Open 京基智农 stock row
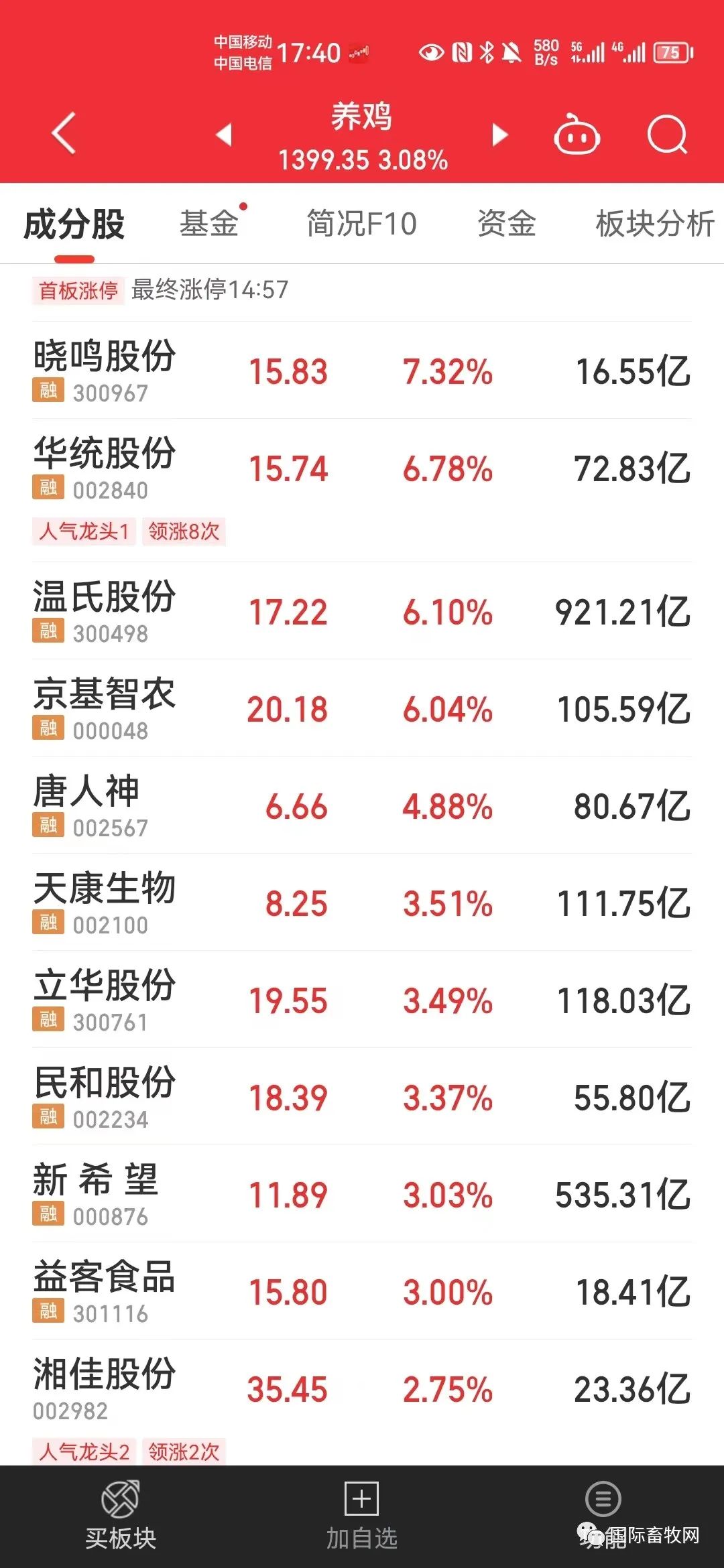This screenshot has height=1568, width=724. pos(362,708)
